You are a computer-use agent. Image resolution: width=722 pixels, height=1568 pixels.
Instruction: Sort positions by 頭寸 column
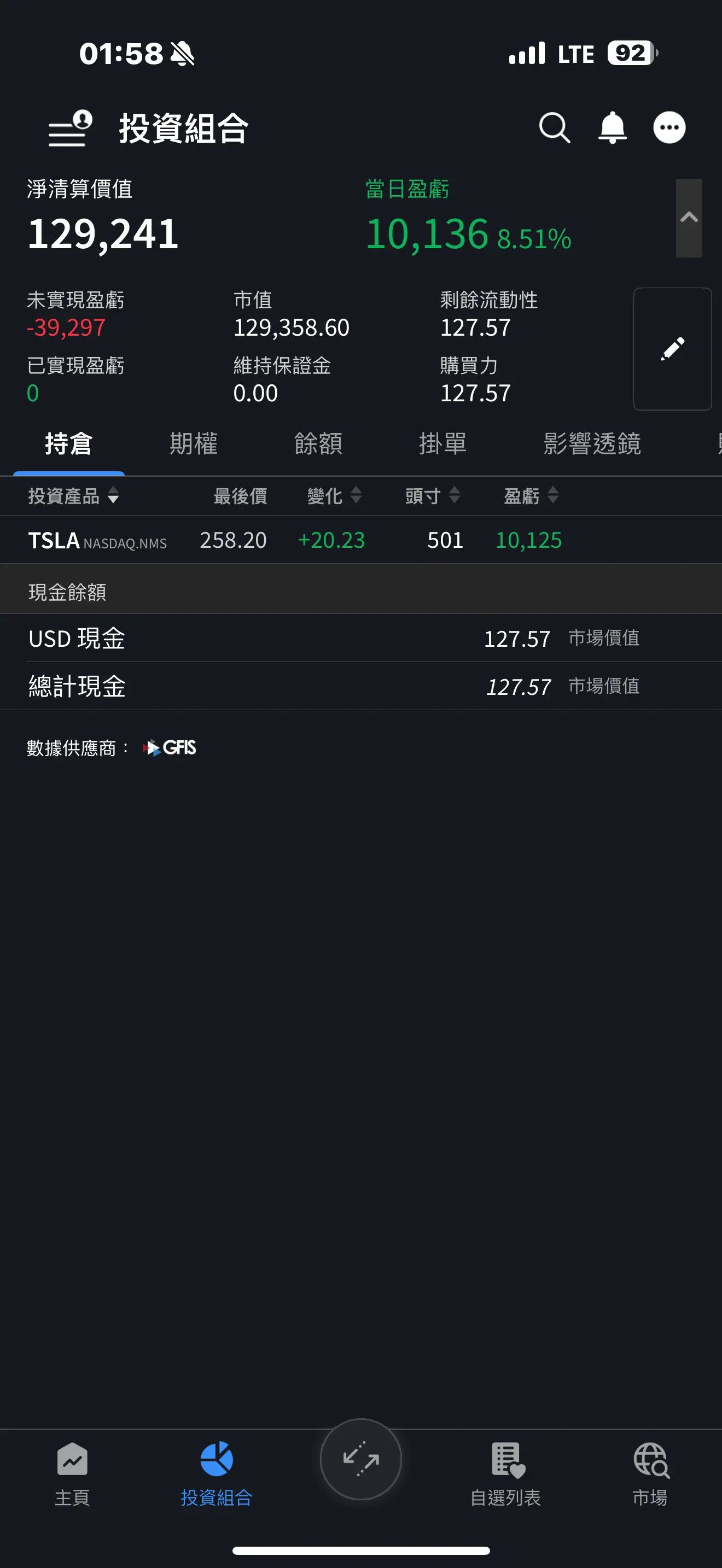point(432,496)
